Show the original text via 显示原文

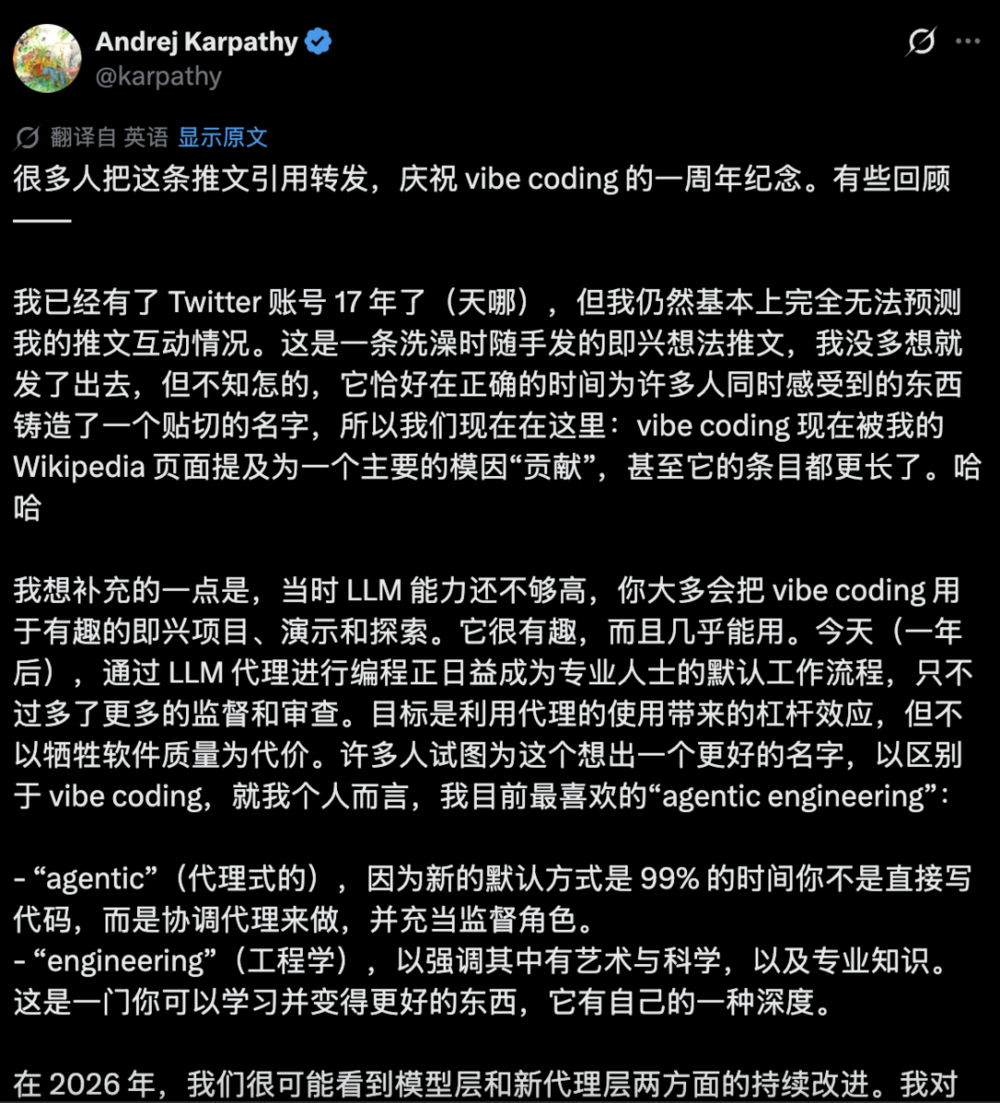click(222, 138)
